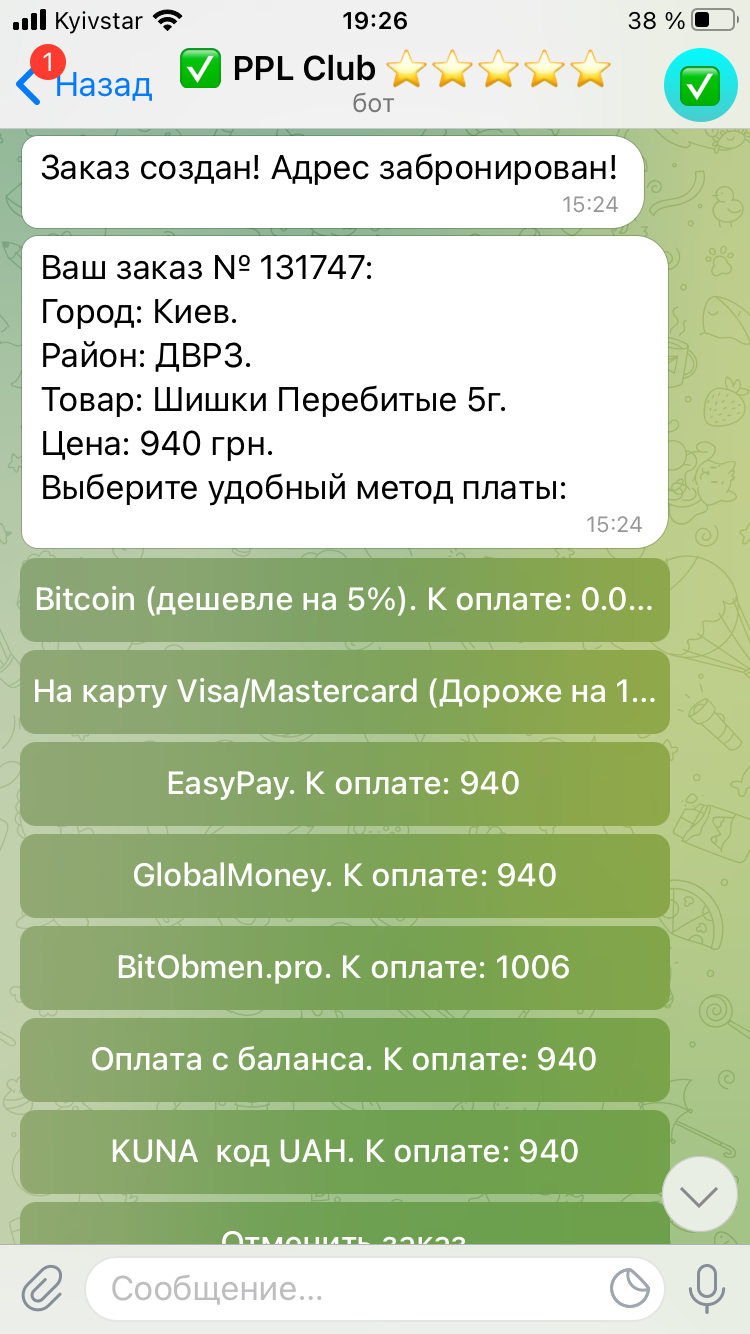Go back via the Назад arrow
The width and height of the screenshot is (750, 1334).
click(84, 85)
